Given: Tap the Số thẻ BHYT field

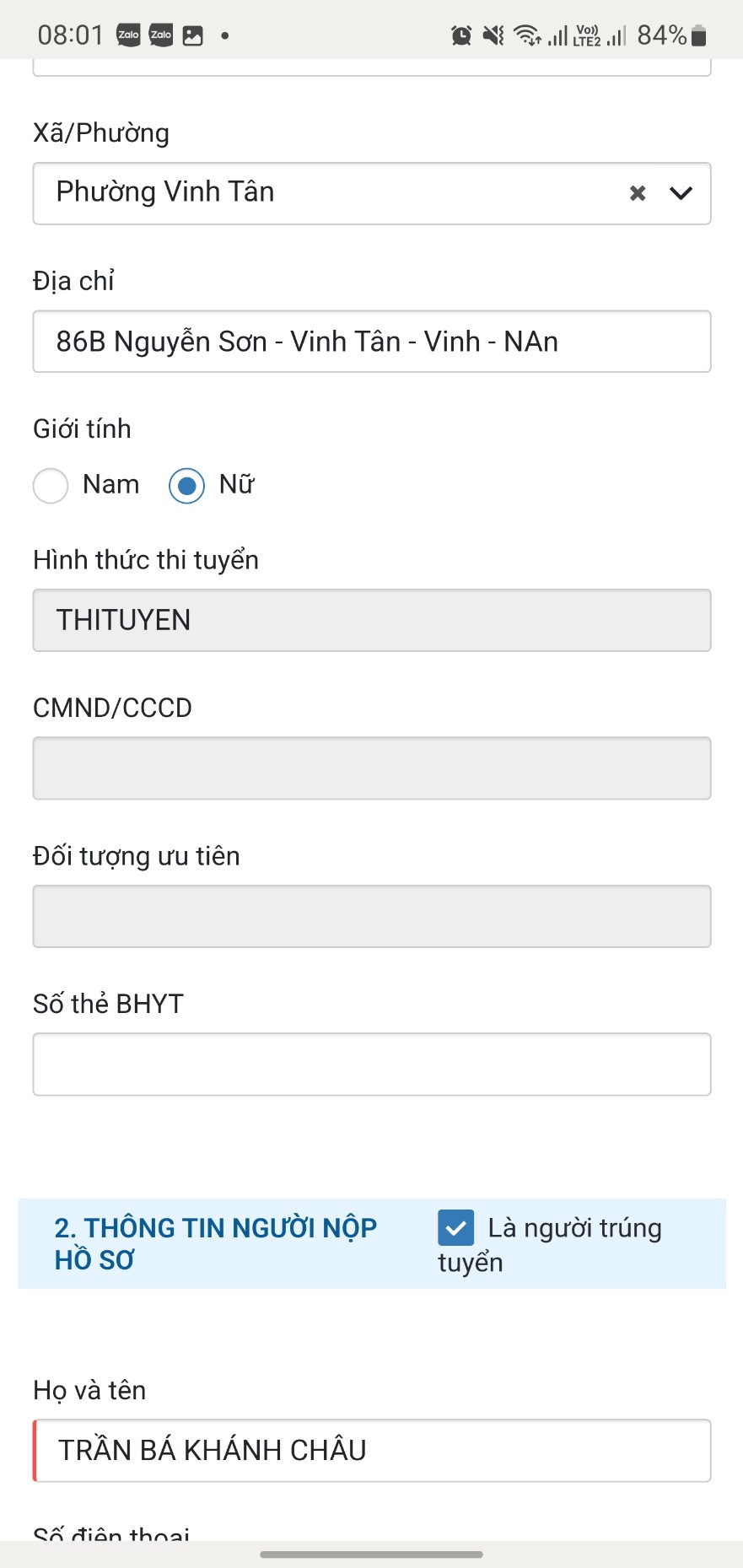Looking at the screenshot, I should [372, 1064].
